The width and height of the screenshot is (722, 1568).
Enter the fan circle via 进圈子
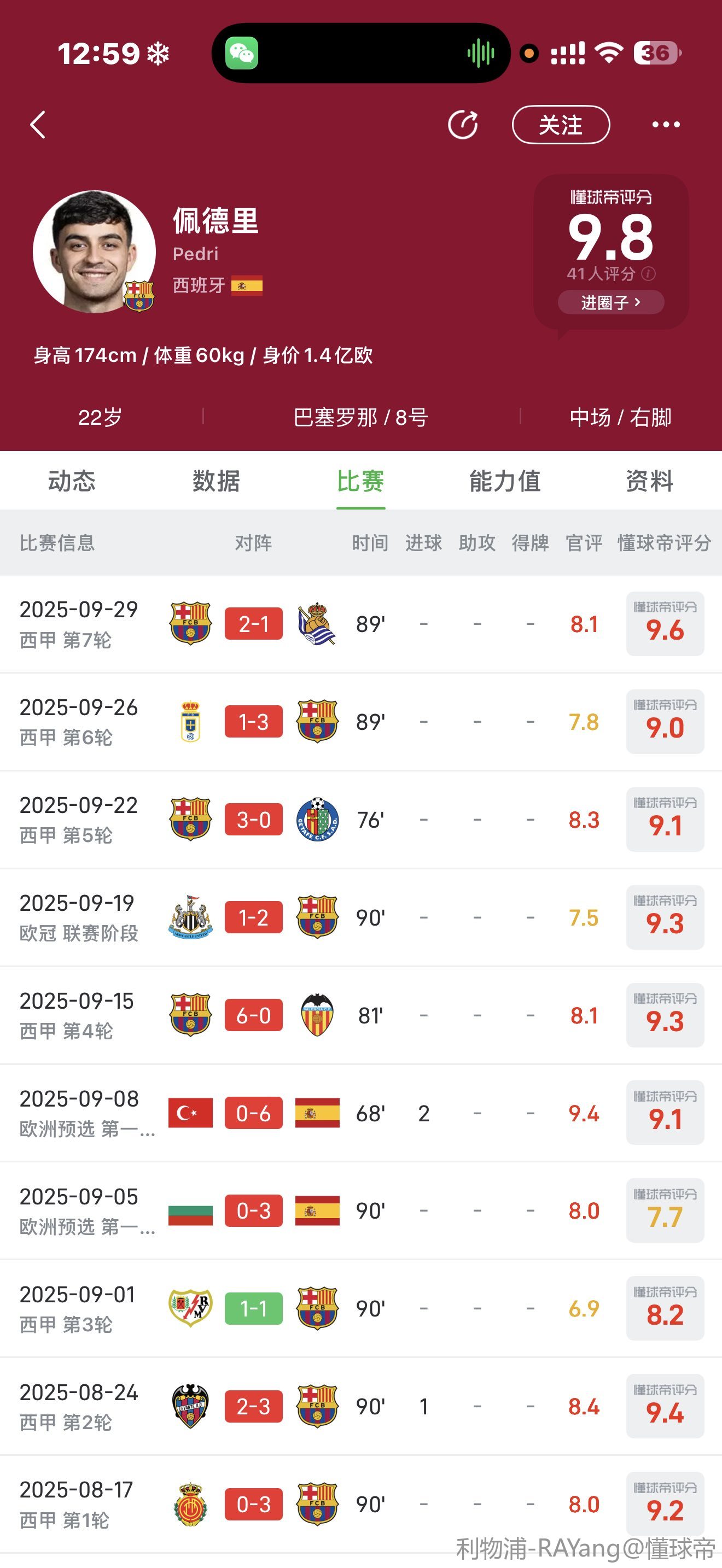pyautogui.click(x=610, y=302)
